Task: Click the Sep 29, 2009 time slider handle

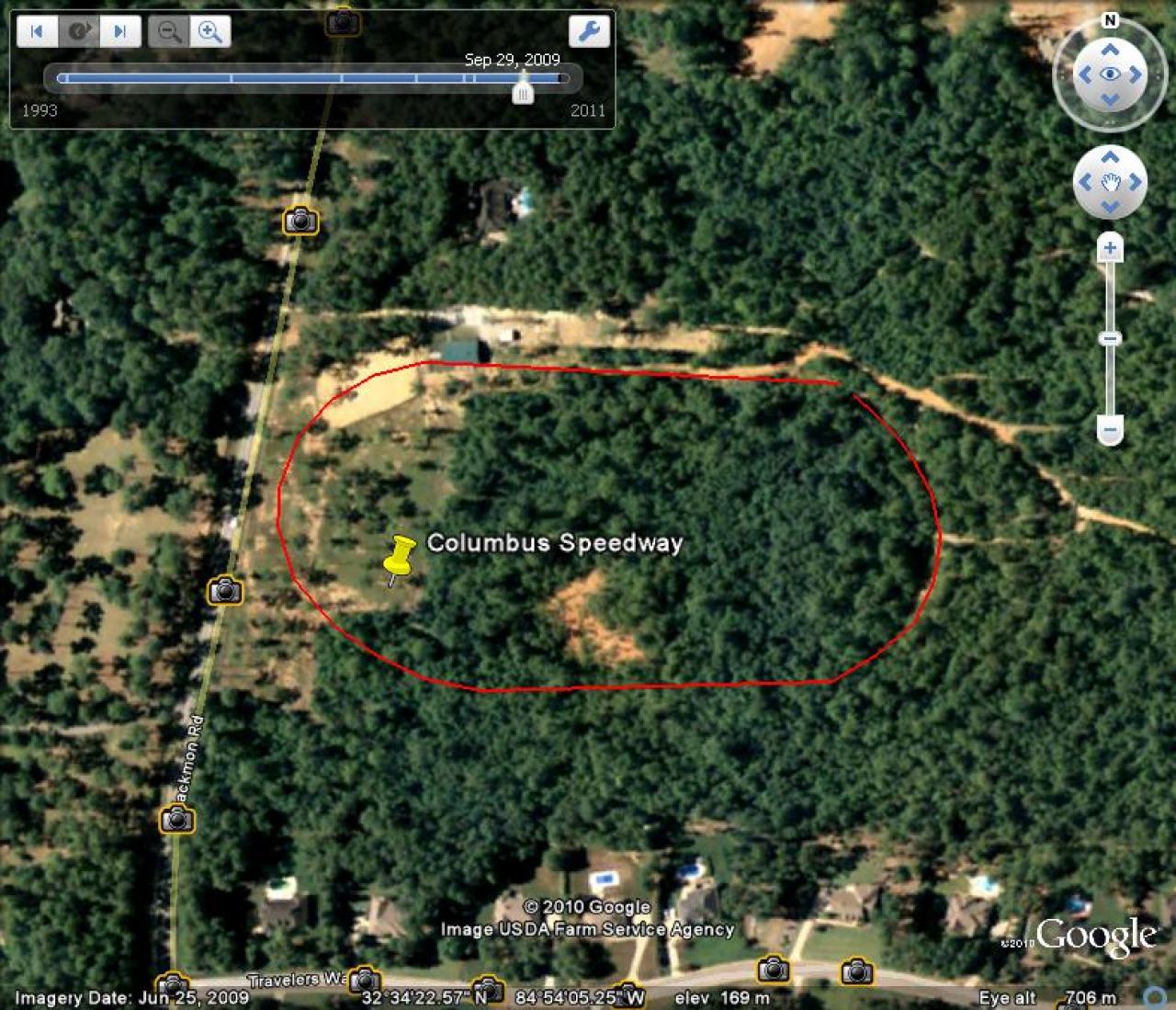Action: point(523,91)
